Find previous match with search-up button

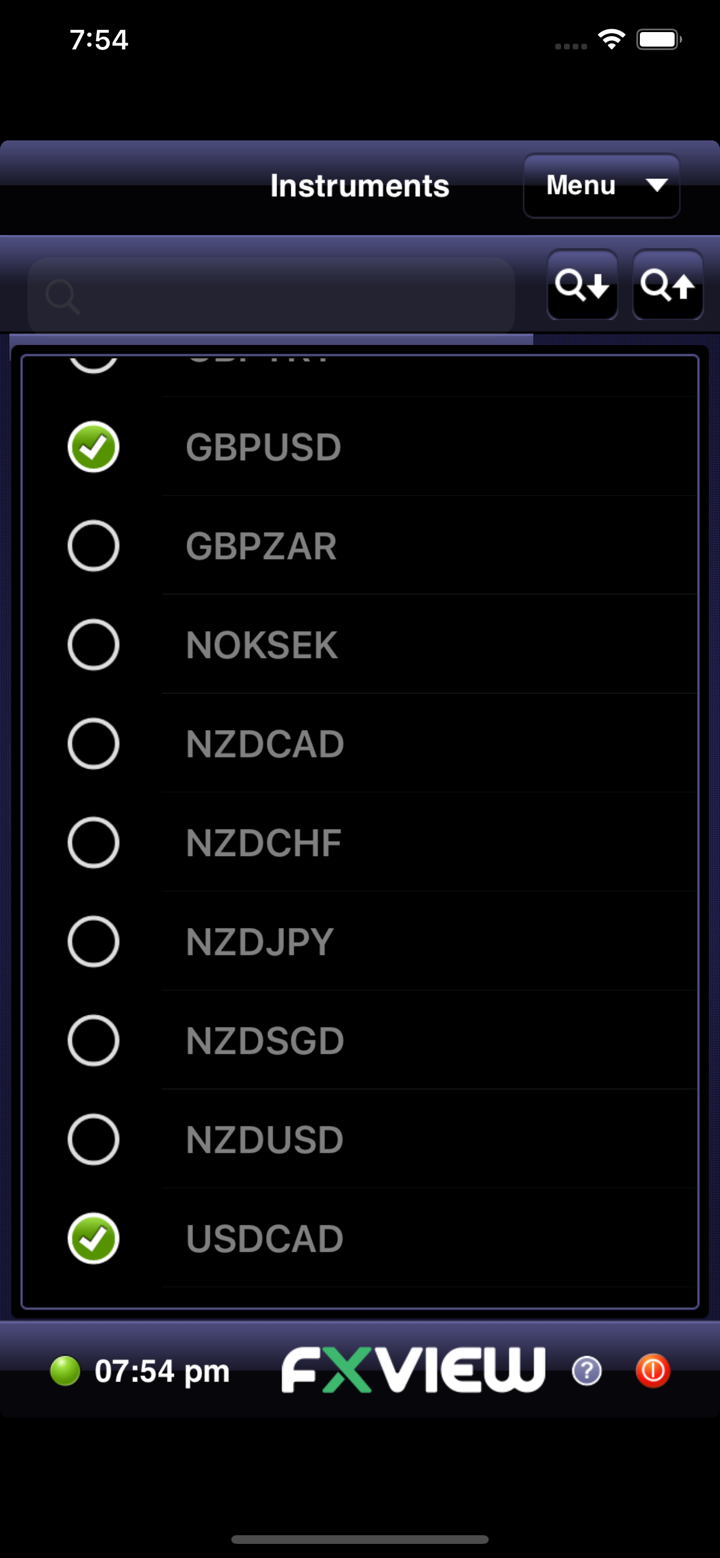[668, 286]
